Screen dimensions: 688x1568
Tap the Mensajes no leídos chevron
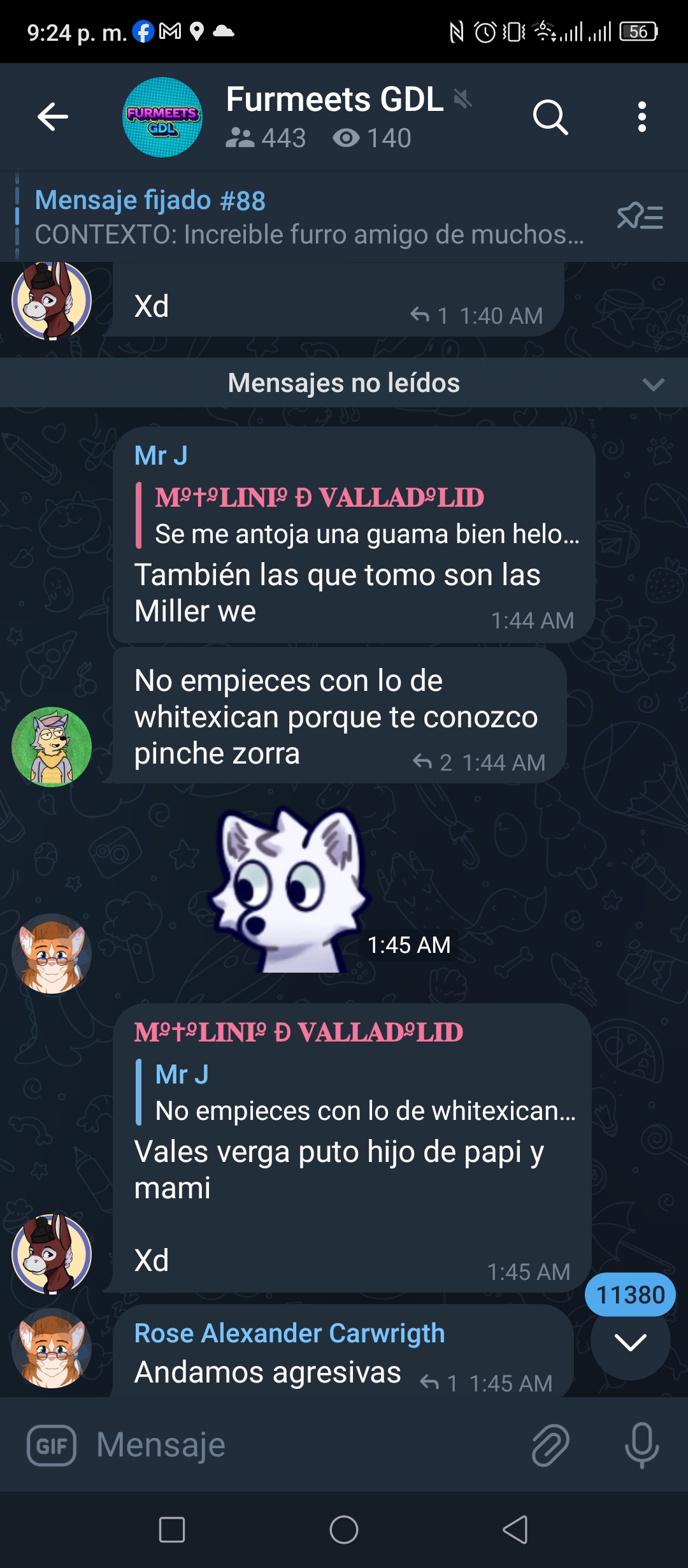(654, 384)
